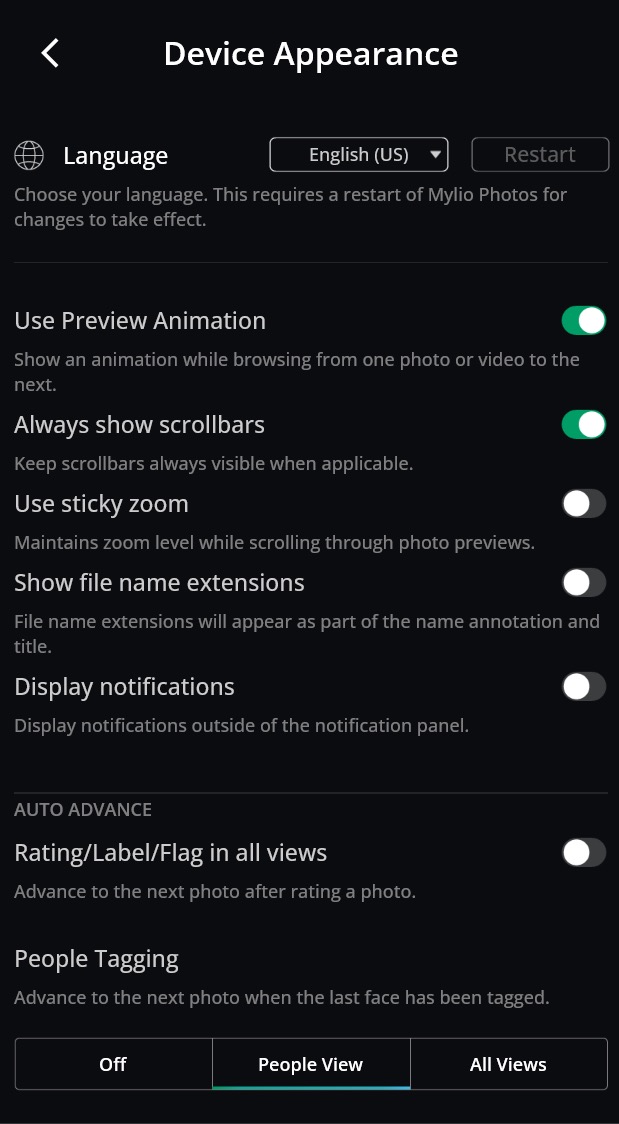Choose the People View option

point(311,1065)
